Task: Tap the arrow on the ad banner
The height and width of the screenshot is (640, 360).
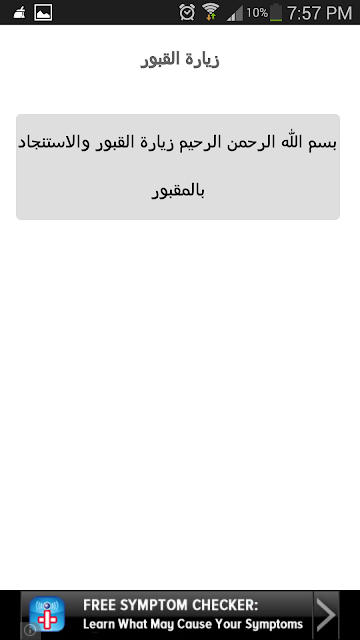Action: point(326,614)
